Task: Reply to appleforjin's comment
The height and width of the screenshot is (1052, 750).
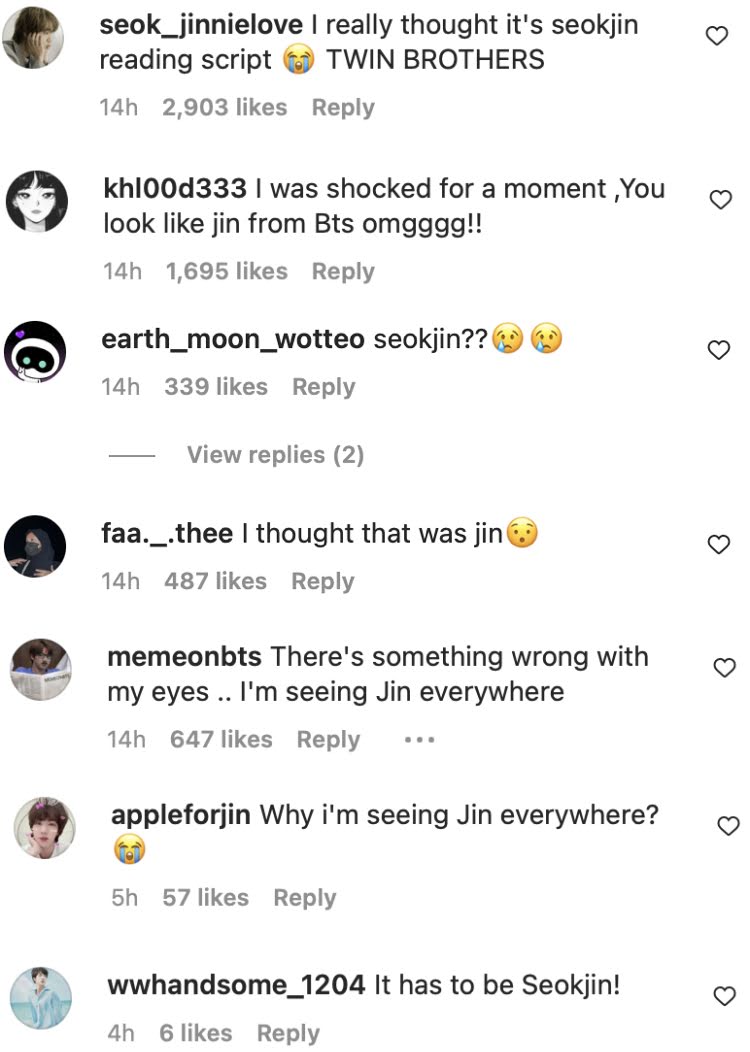Action: coord(305,898)
